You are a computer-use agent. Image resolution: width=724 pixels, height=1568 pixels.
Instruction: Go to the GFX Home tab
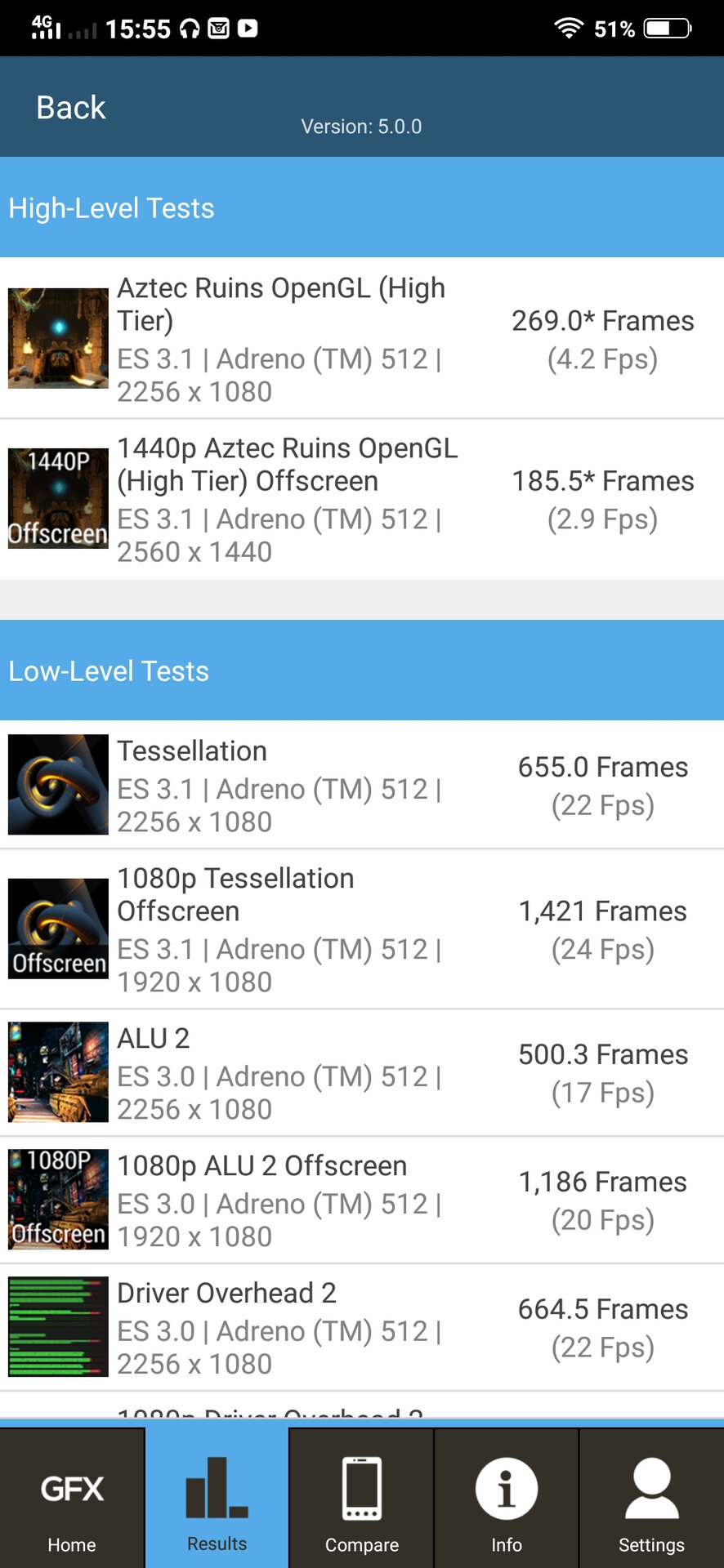[x=72, y=1499]
